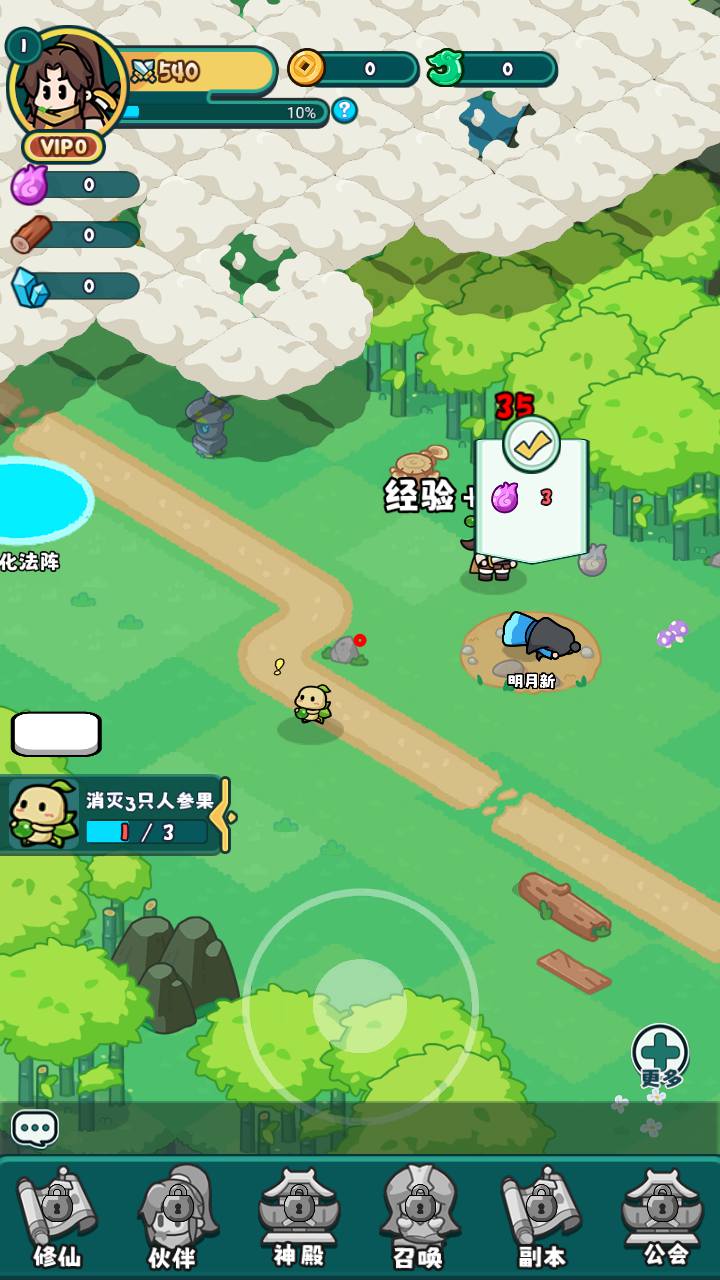Expand the 更多 plus menu

point(660,1053)
